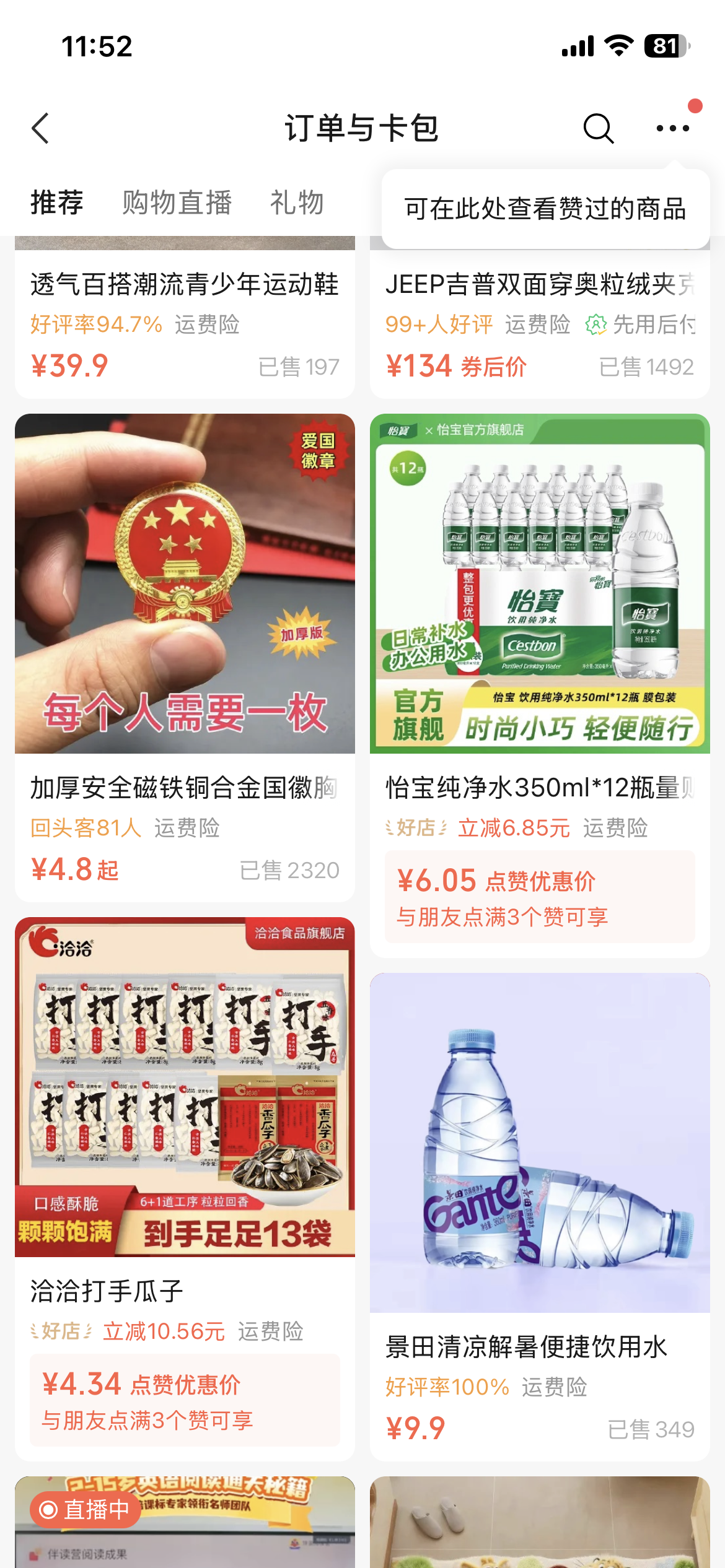View the 洽洽打手瓜子 product
This screenshot has height=1568, width=725.
point(185,1177)
